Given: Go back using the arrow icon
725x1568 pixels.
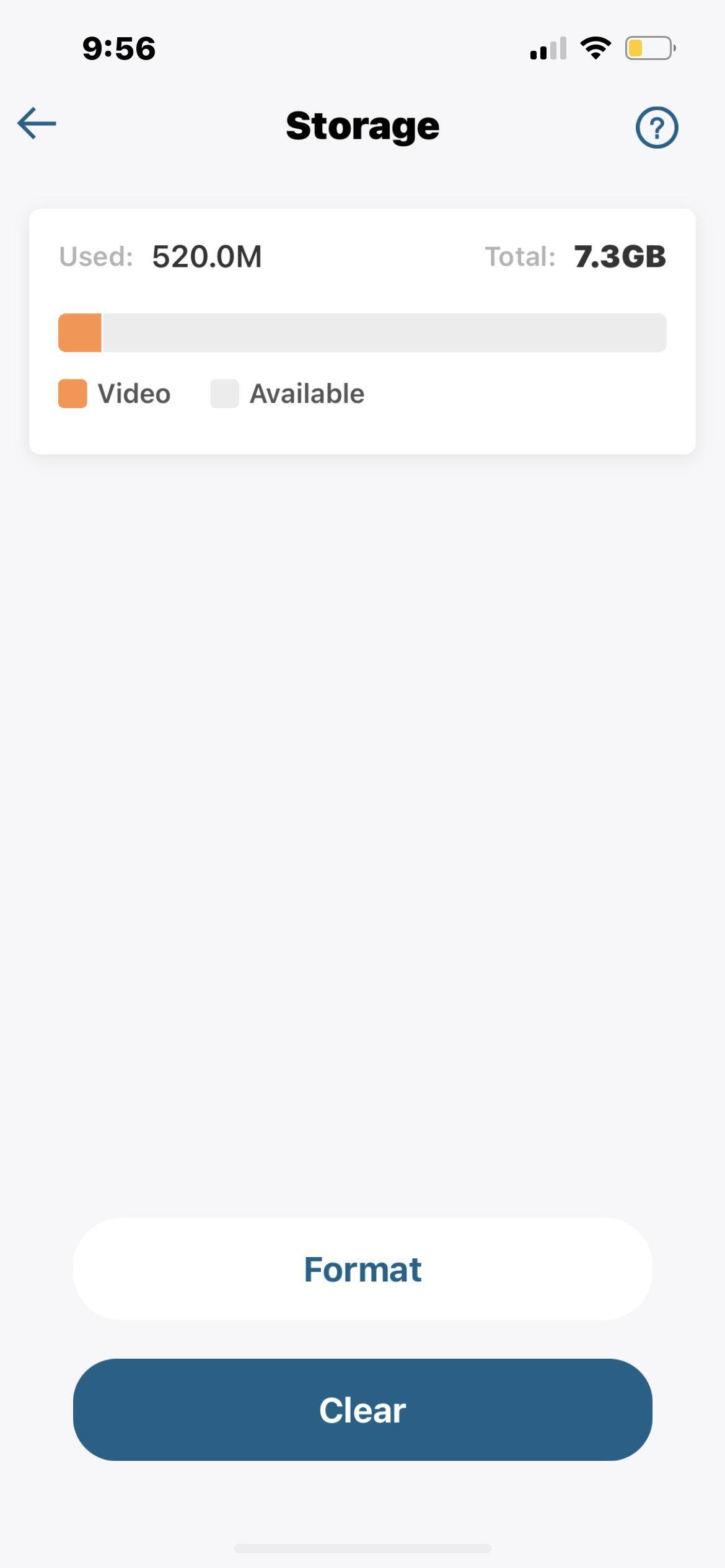Looking at the screenshot, I should point(37,123).
